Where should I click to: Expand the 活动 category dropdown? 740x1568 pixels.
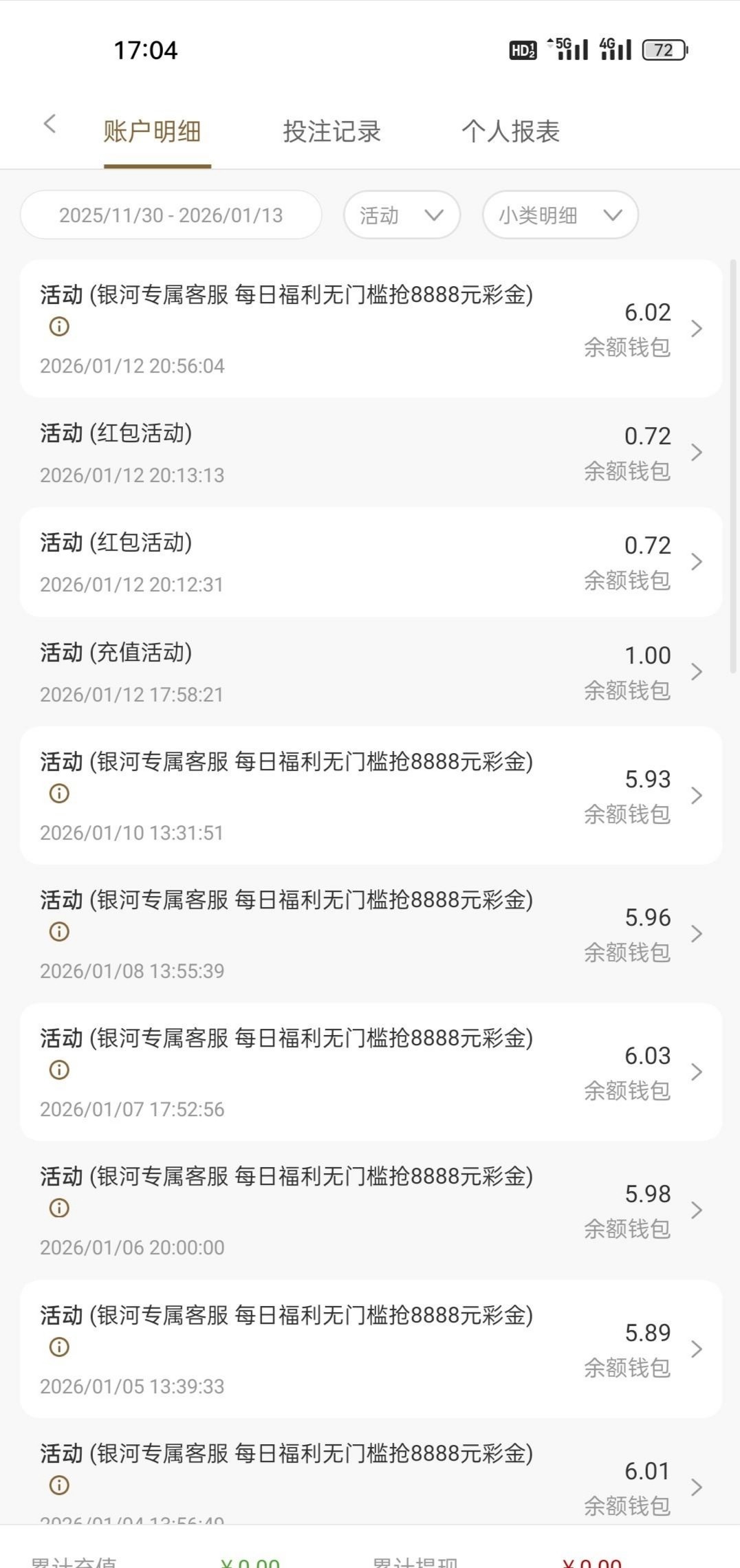pyautogui.click(x=402, y=215)
